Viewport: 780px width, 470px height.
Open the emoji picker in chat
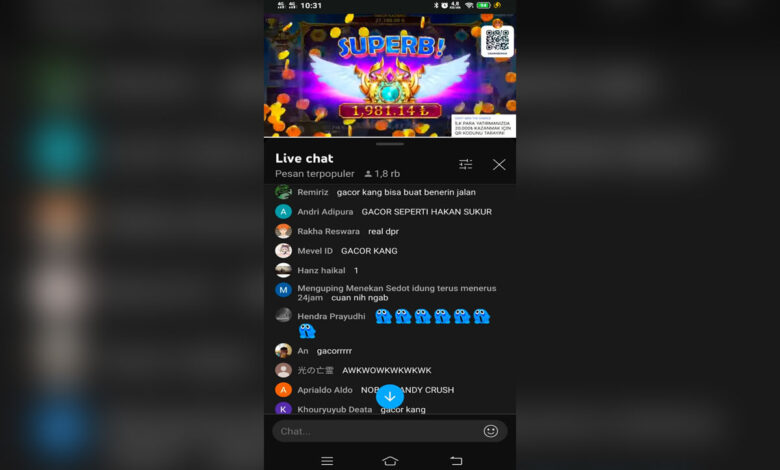tap(491, 431)
